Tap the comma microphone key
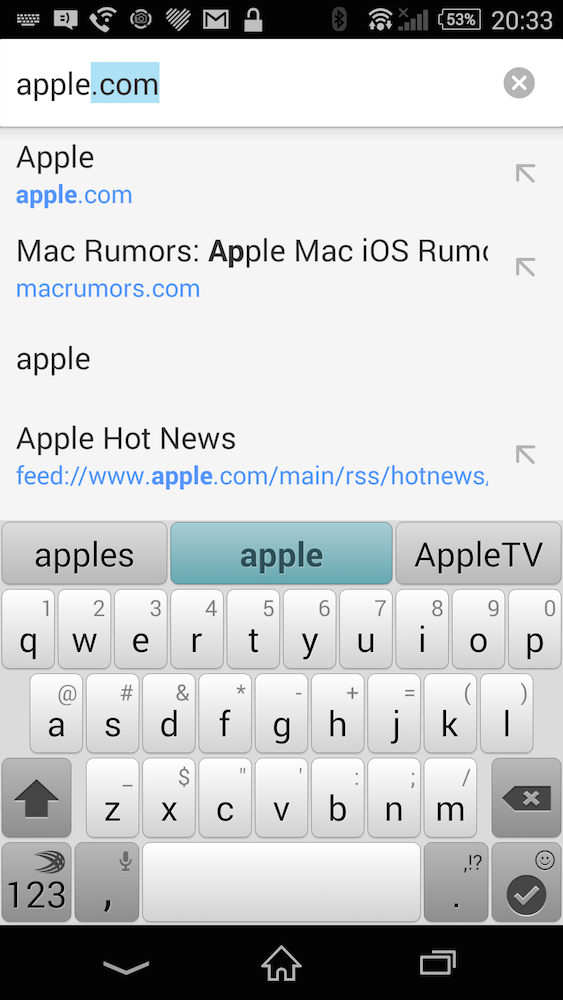This screenshot has width=563, height=1000. coord(107,883)
